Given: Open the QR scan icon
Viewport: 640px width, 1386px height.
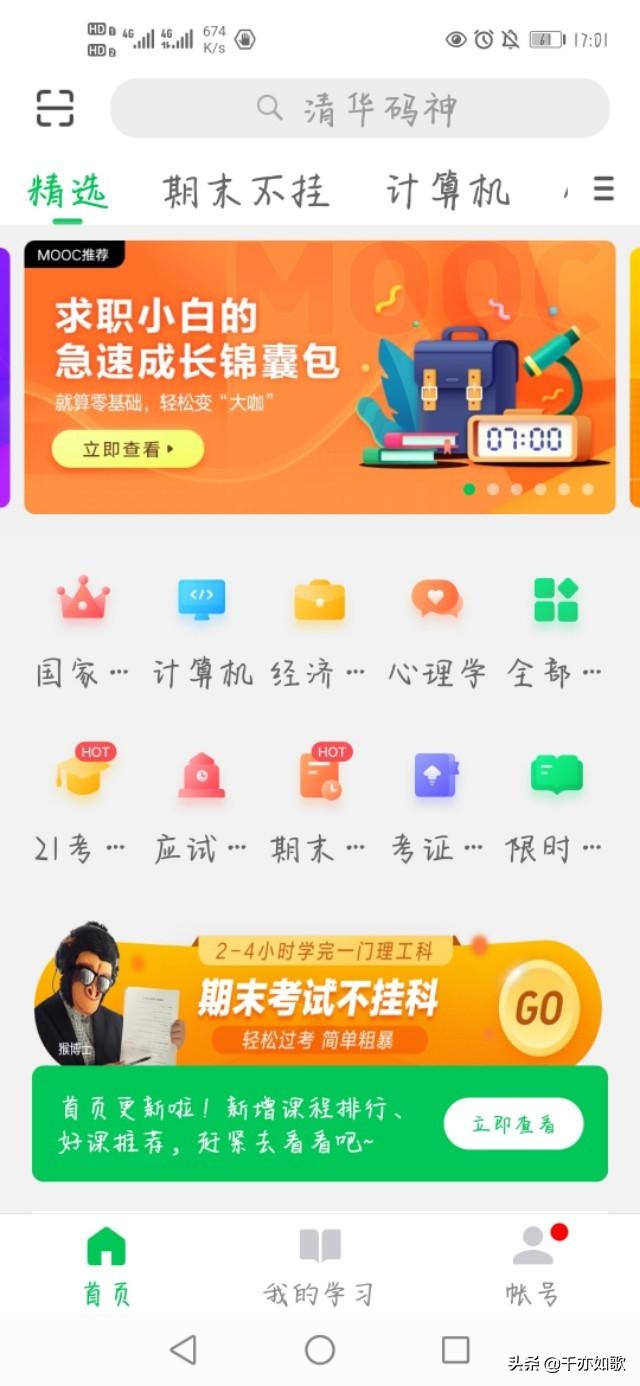Looking at the screenshot, I should point(55,107).
